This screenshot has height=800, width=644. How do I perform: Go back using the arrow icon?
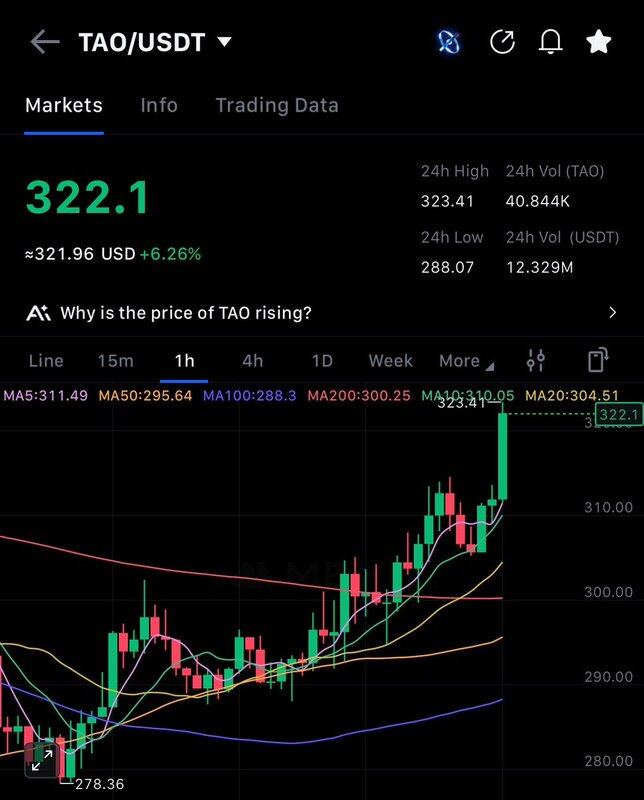[x=44, y=42]
